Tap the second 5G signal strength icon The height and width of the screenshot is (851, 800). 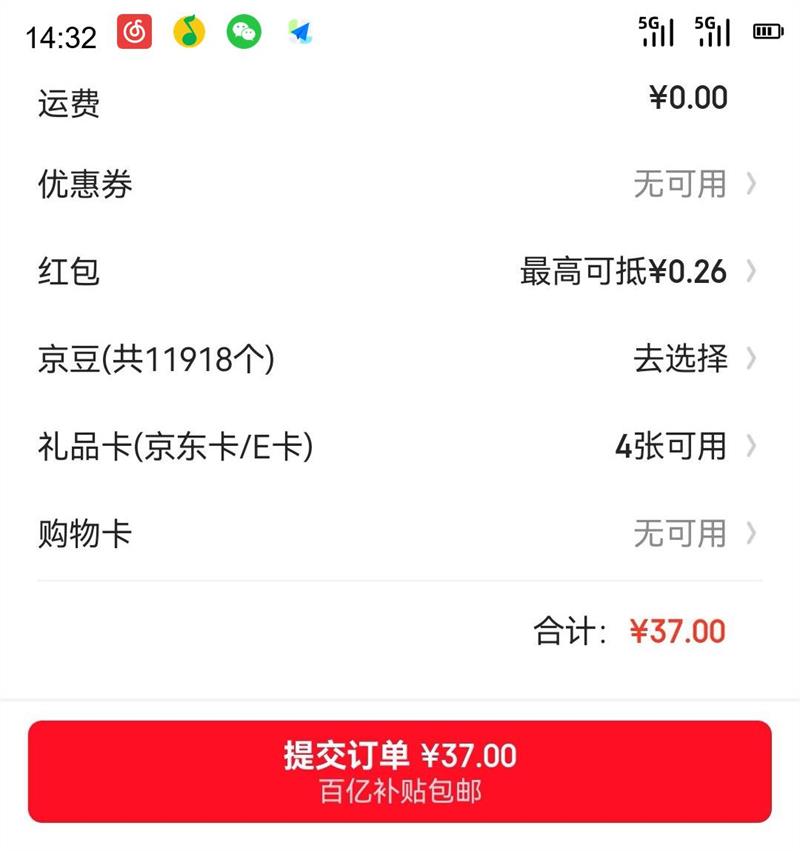[x=712, y=33]
